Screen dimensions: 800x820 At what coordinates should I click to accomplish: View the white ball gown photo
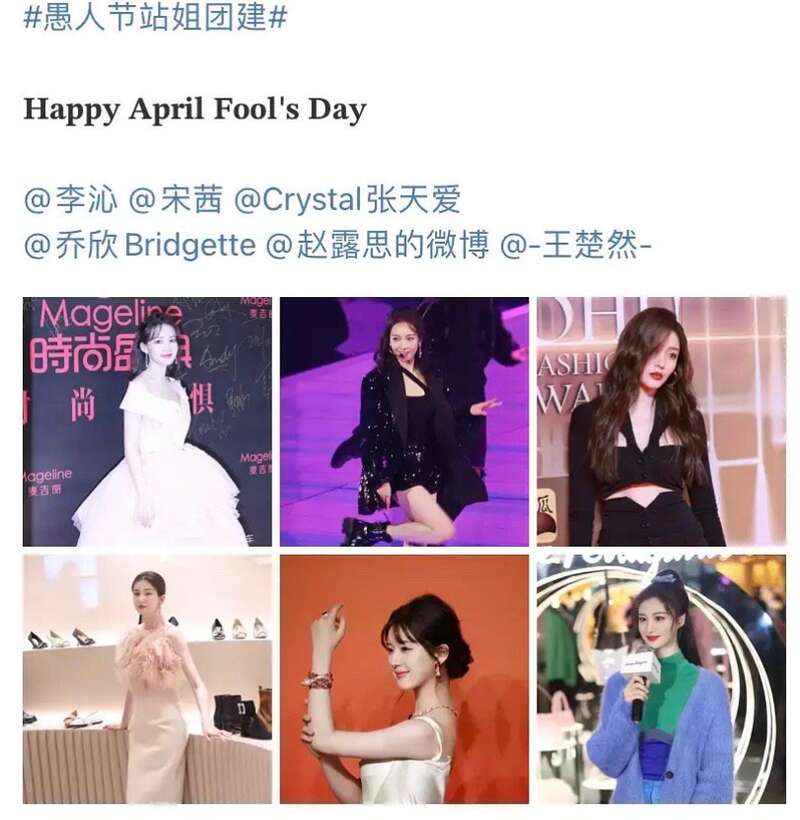coord(147,421)
